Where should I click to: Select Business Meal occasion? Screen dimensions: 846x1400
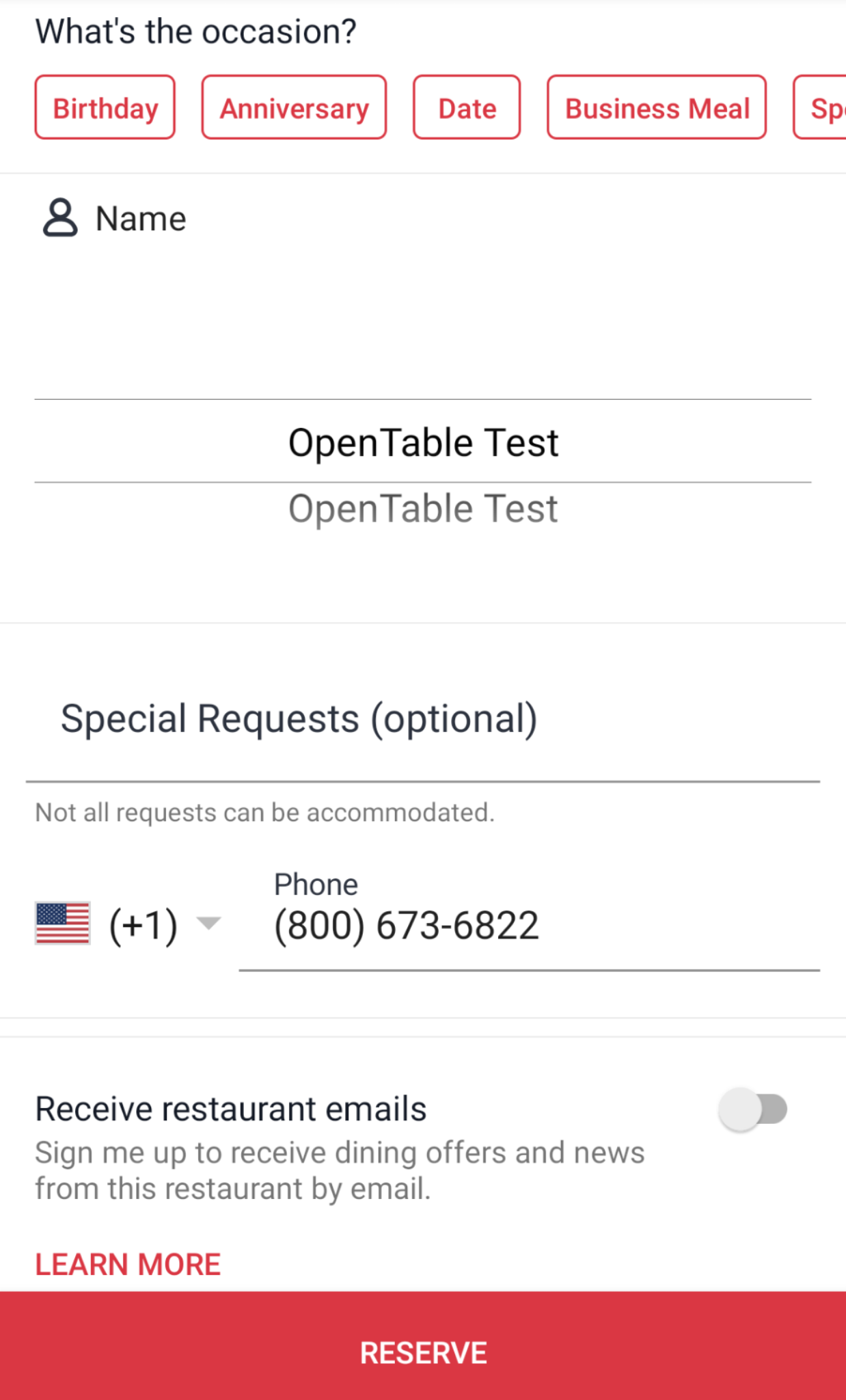coord(657,107)
